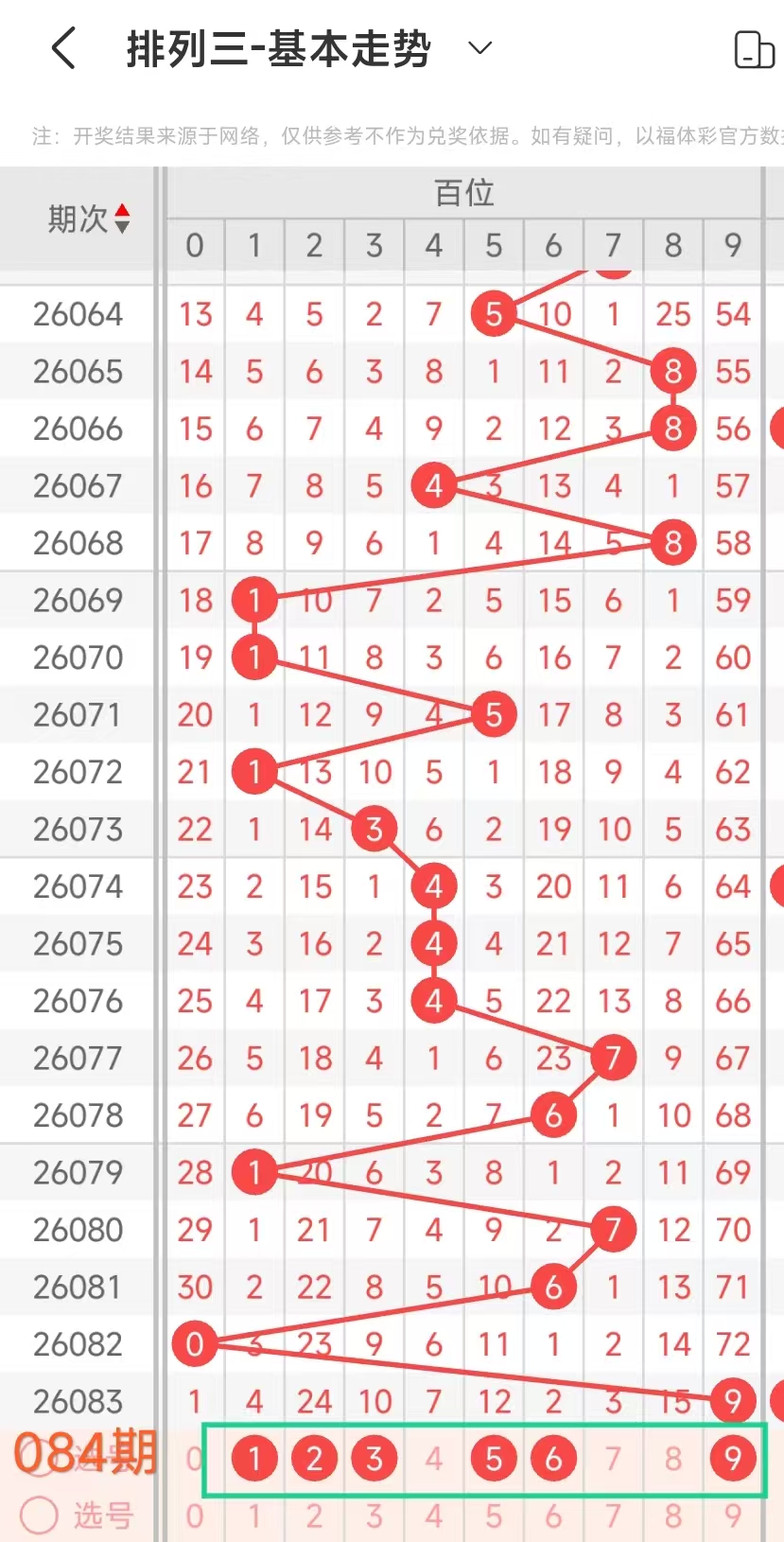The width and height of the screenshot is (784, 1542).
Task: Deselect ball 6 in the green-outlined pick row
Action: (553, 1459)
